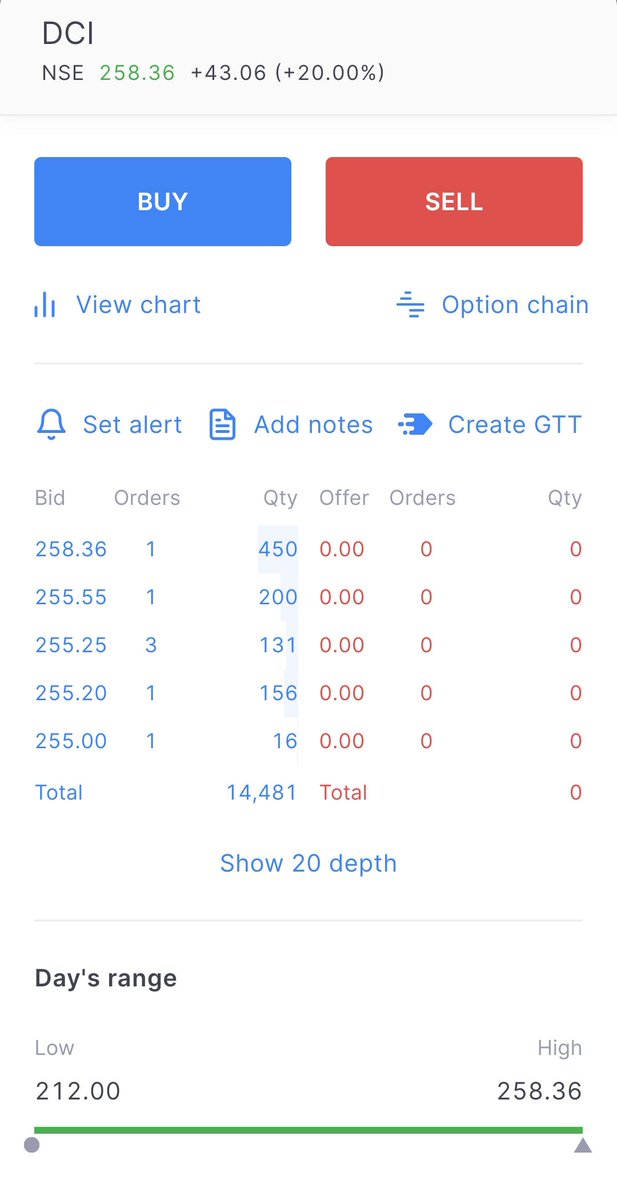Open View chart for DCI
Screen dimensions: 617x1200
click(x=118, y=305)
